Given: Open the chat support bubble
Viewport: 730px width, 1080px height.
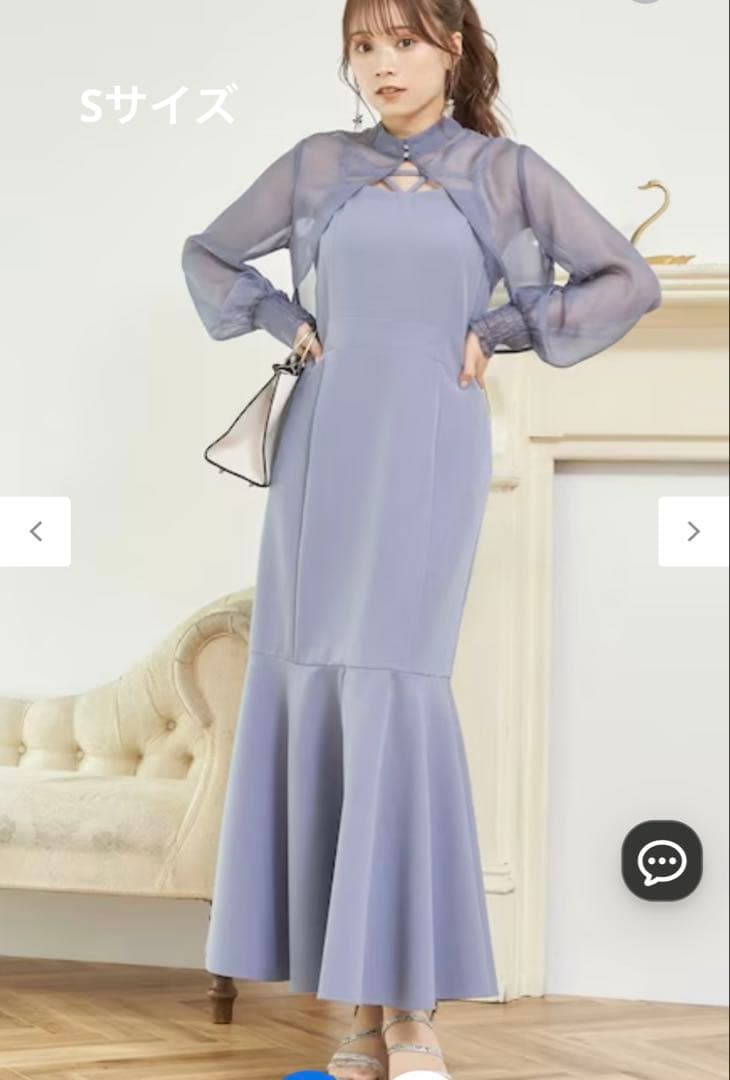Looking at the screenshot, I should tap(662, 860).
